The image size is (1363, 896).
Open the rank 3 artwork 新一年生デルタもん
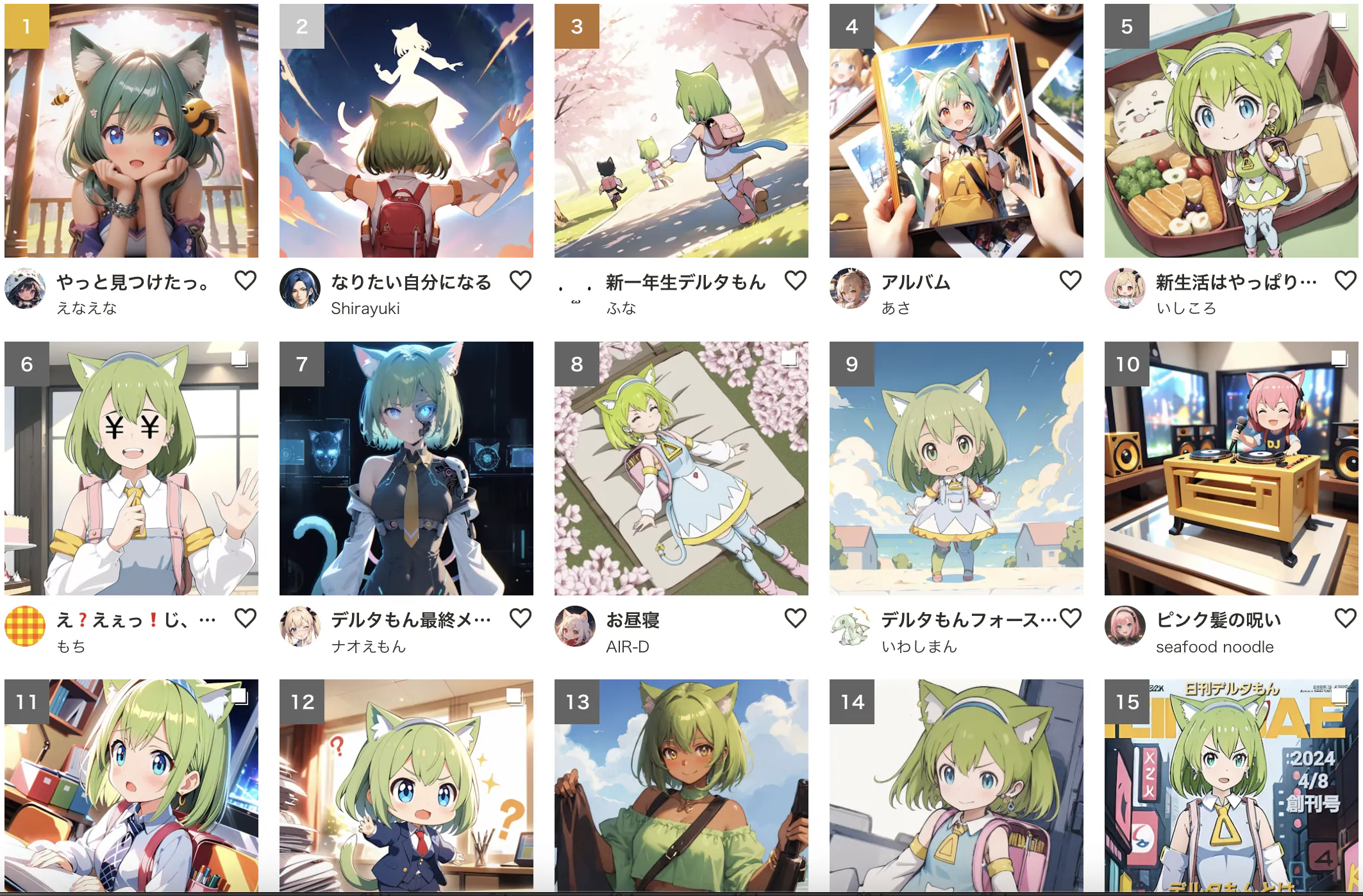click(681, 131)
